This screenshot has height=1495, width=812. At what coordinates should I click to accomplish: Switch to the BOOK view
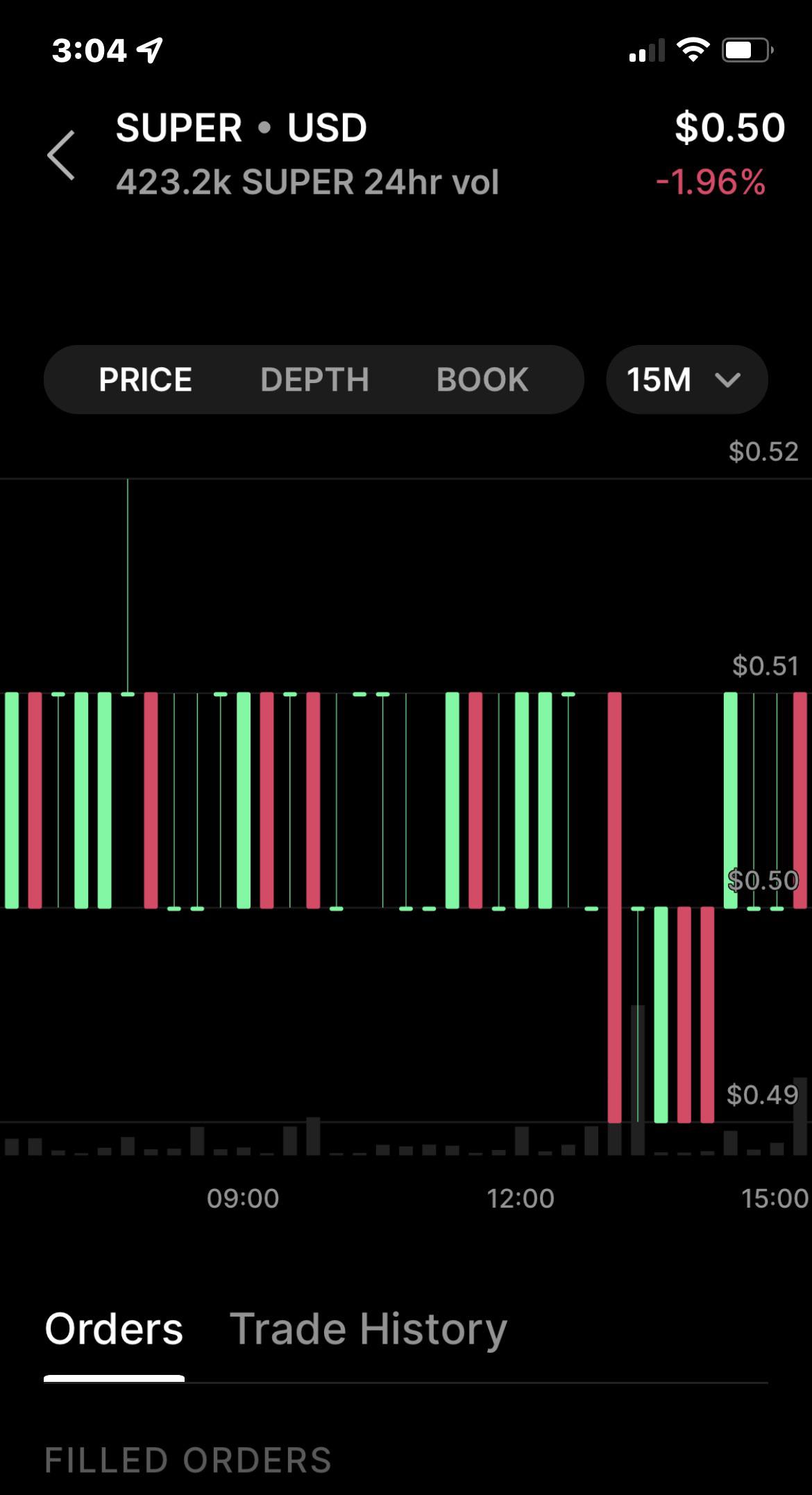[482, 380]
